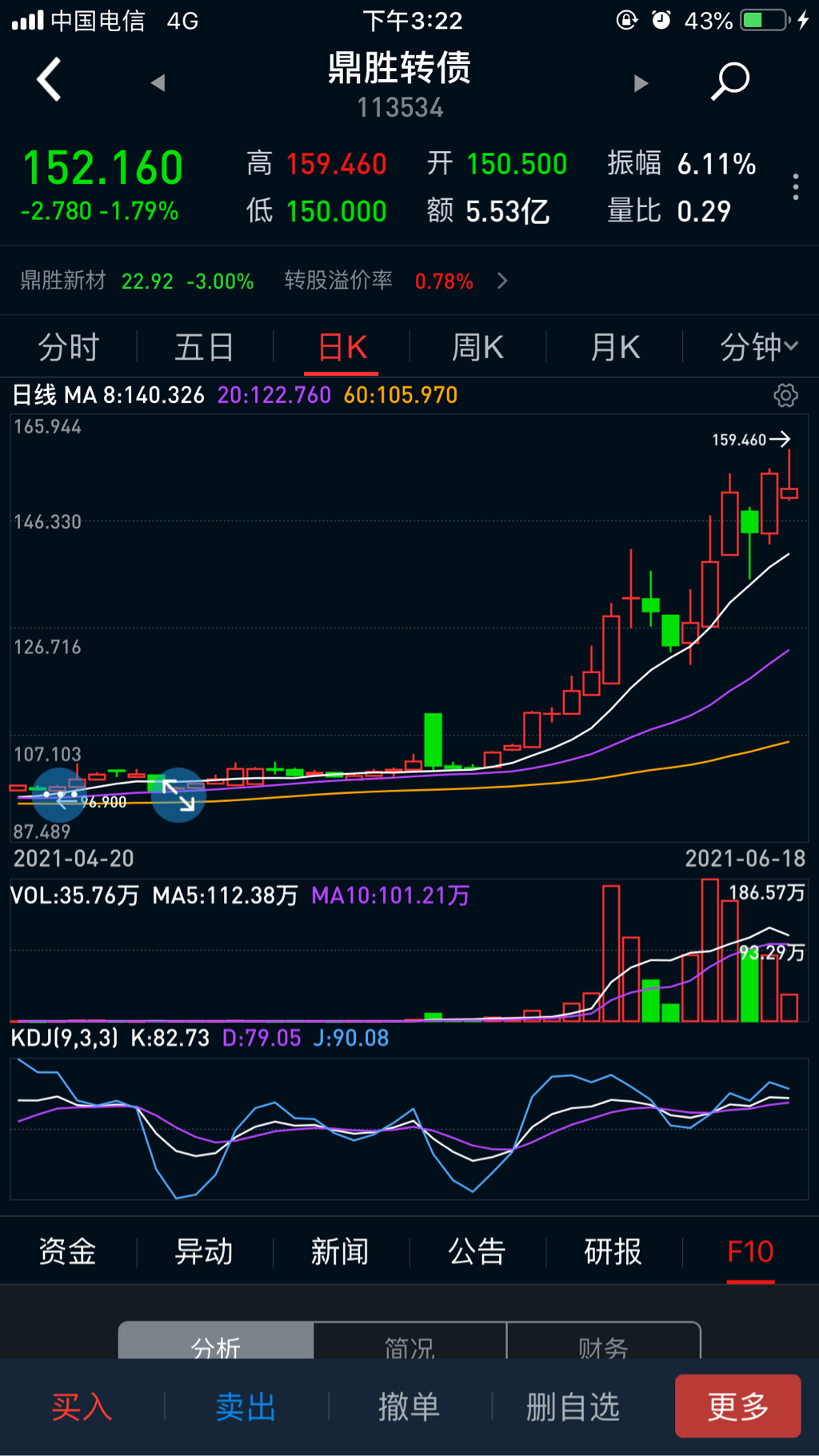This screenshot has height=1456, width=819.
Task: Expand chart to fullscreen with diagonal arrows
Action: pyautogui.click(x=178, y=795)
